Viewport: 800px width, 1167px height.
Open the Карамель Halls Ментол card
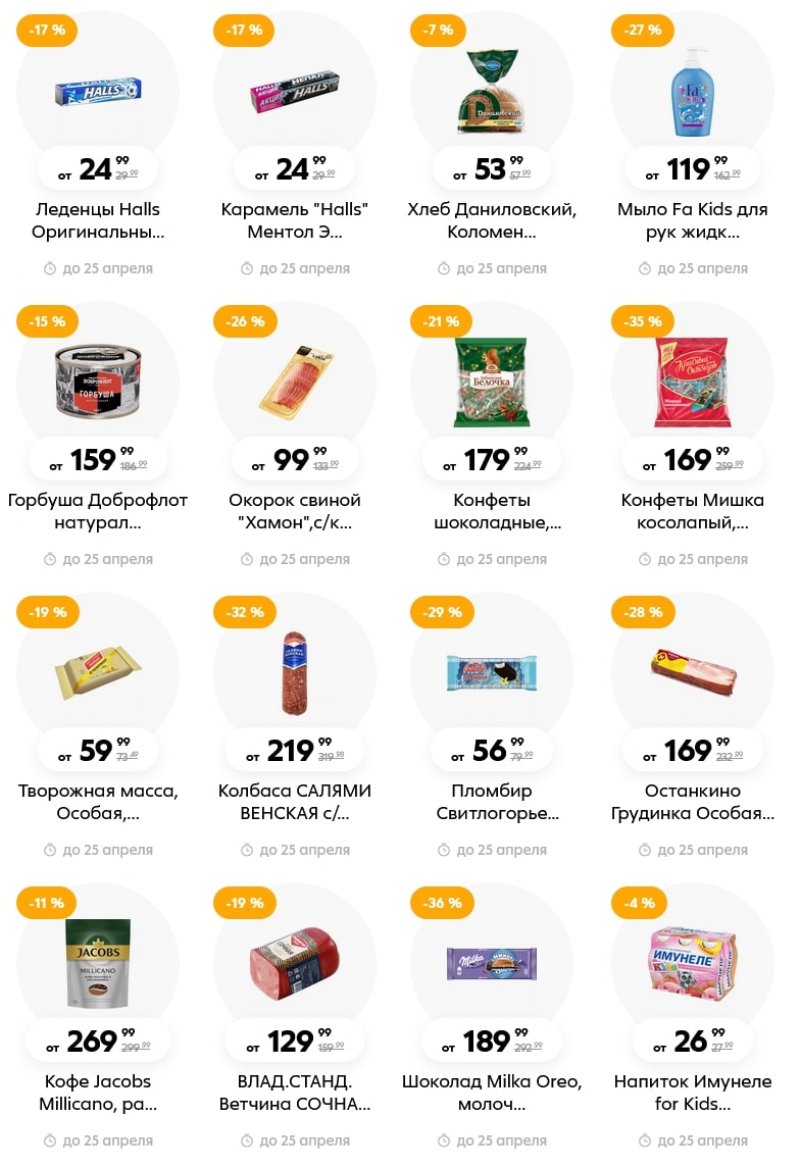(295, 95)
